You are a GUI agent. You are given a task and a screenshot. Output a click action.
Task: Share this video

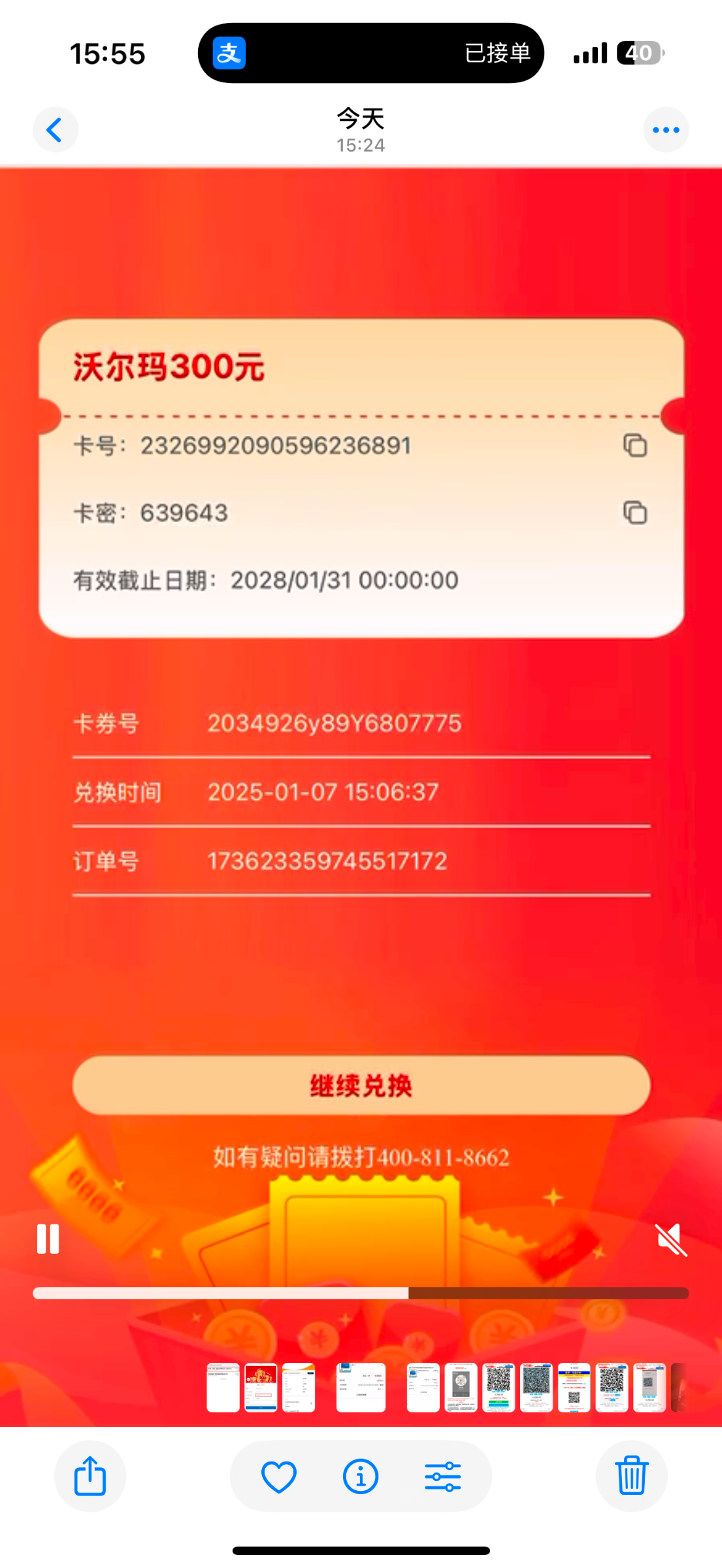pos(90,1477)
